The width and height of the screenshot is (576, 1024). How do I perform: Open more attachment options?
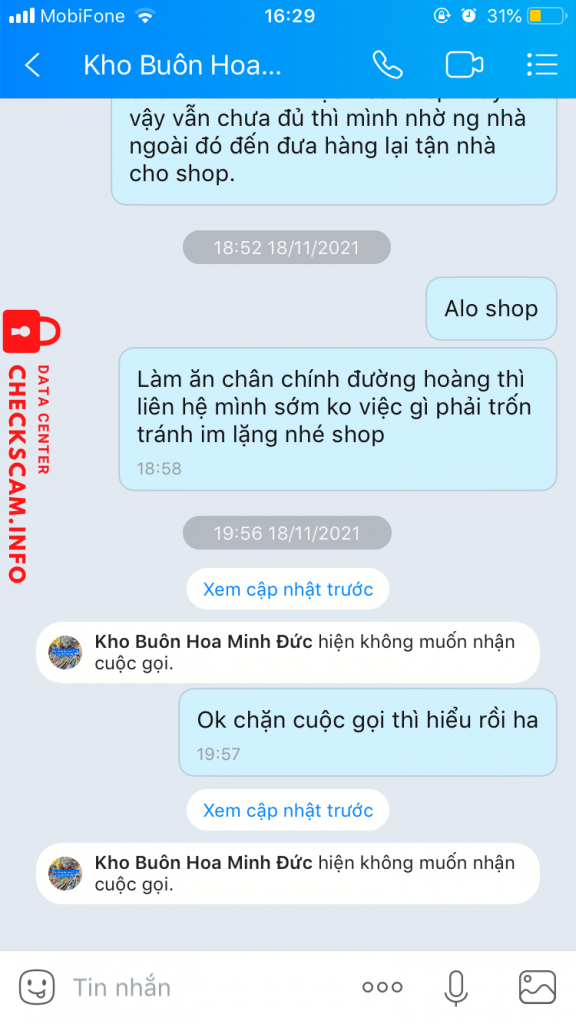click(x=383, y=987)
